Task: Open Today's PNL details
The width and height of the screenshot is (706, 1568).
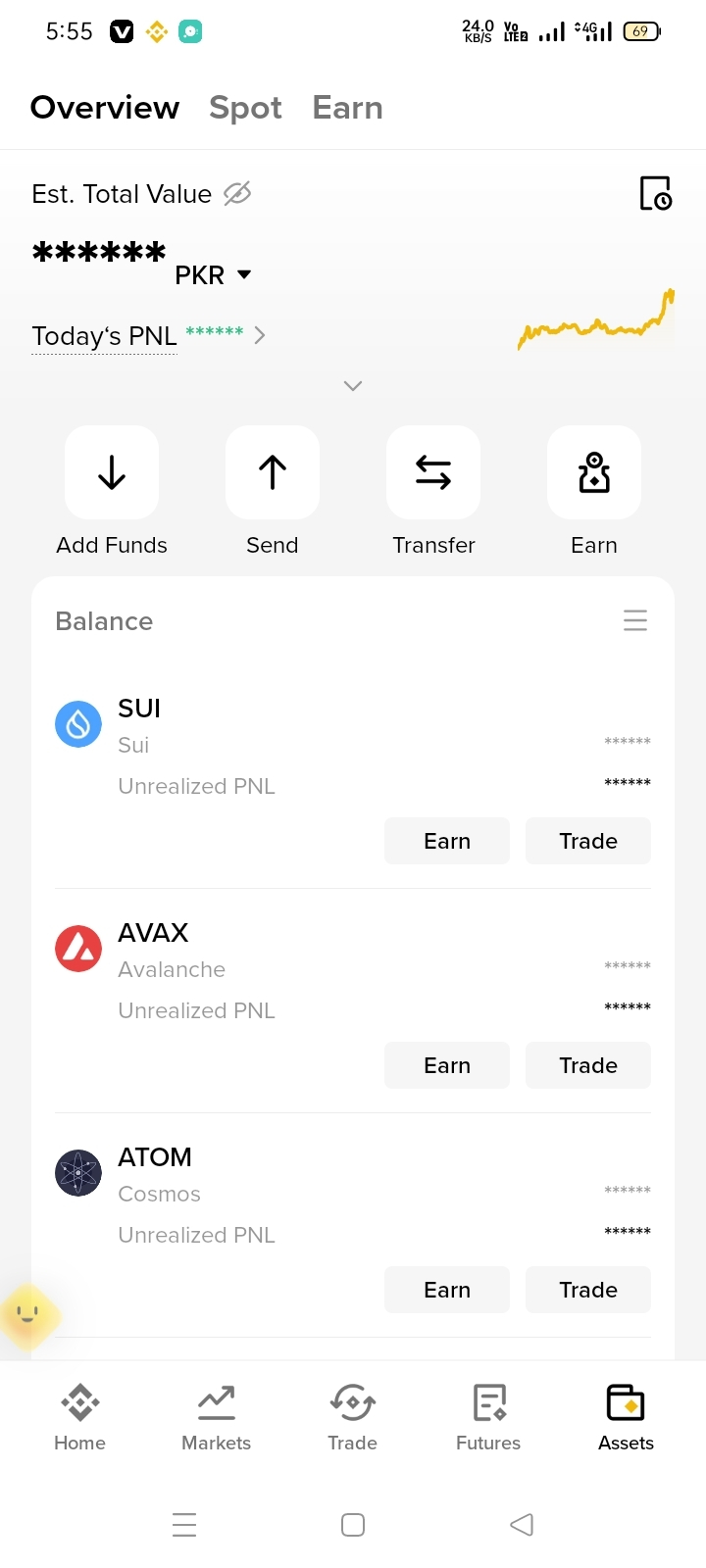Action: tap(148, 336)
